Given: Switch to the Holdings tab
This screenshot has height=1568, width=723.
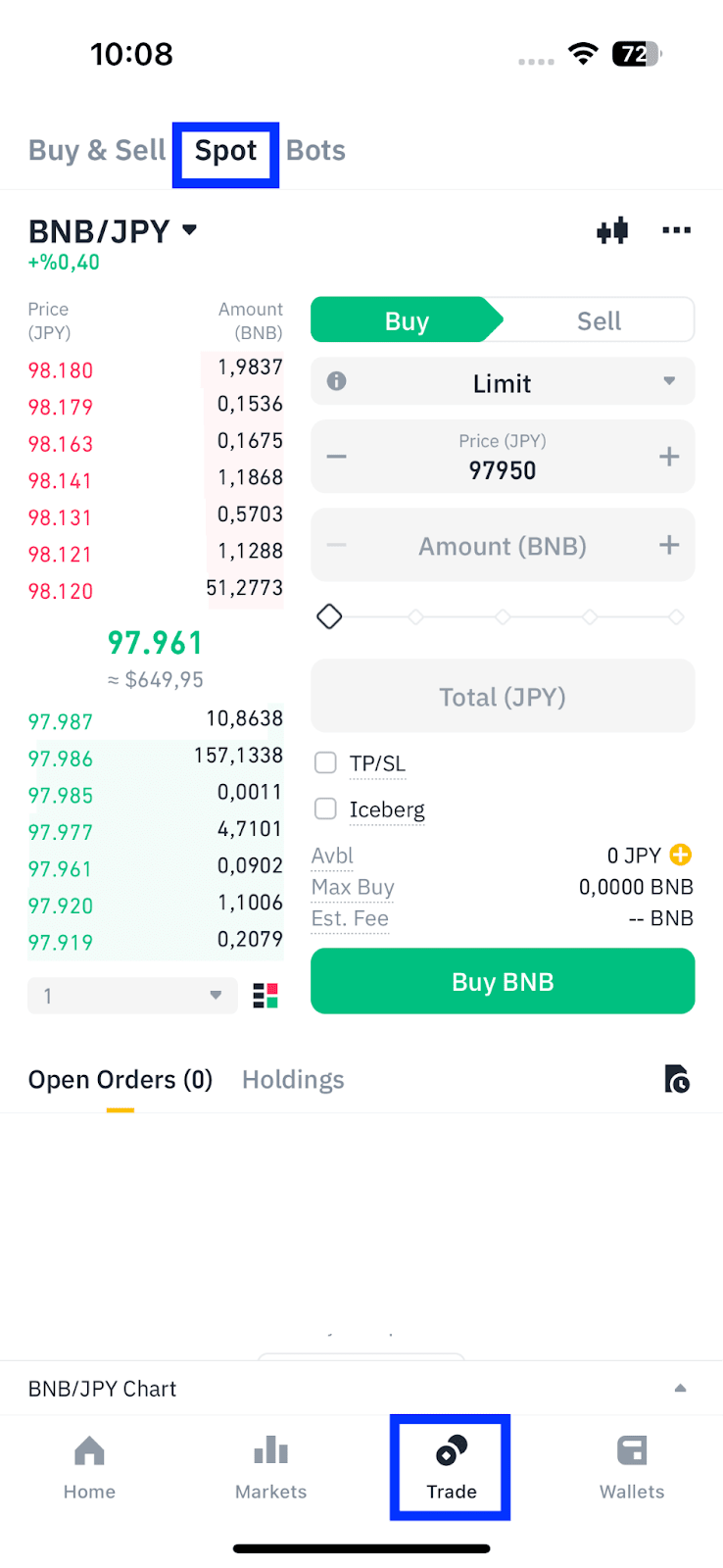Looking at the screenshot, I should [x=293, y=1080].
